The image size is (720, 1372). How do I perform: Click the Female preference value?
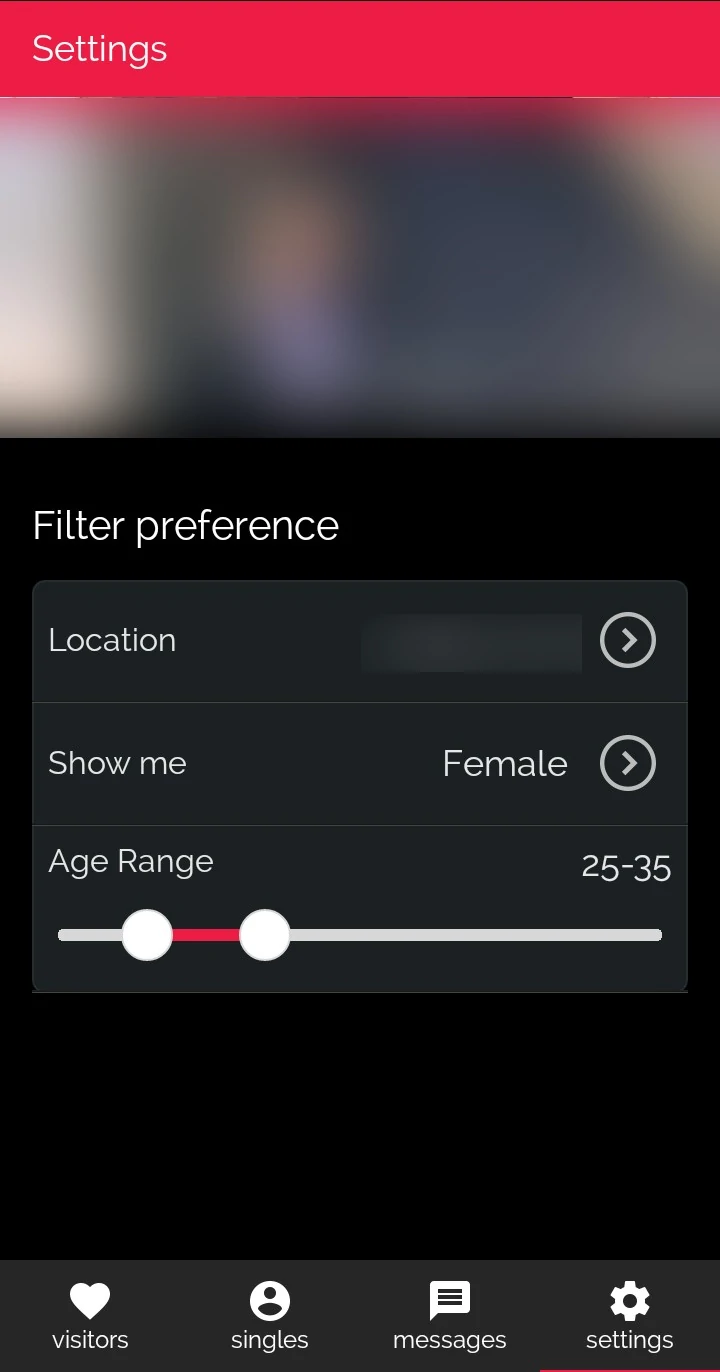505,763
